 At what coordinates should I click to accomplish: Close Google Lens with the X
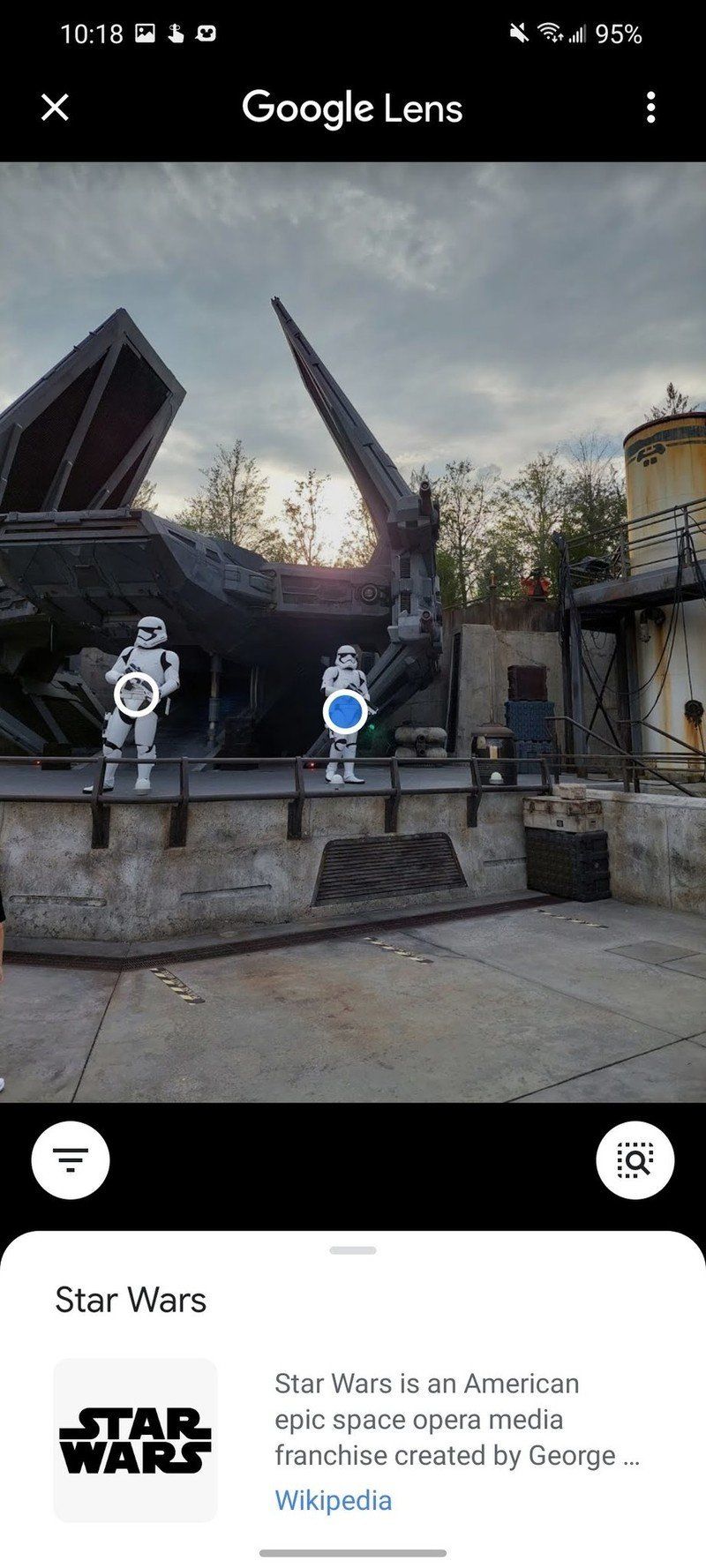(x=55, y=108)
